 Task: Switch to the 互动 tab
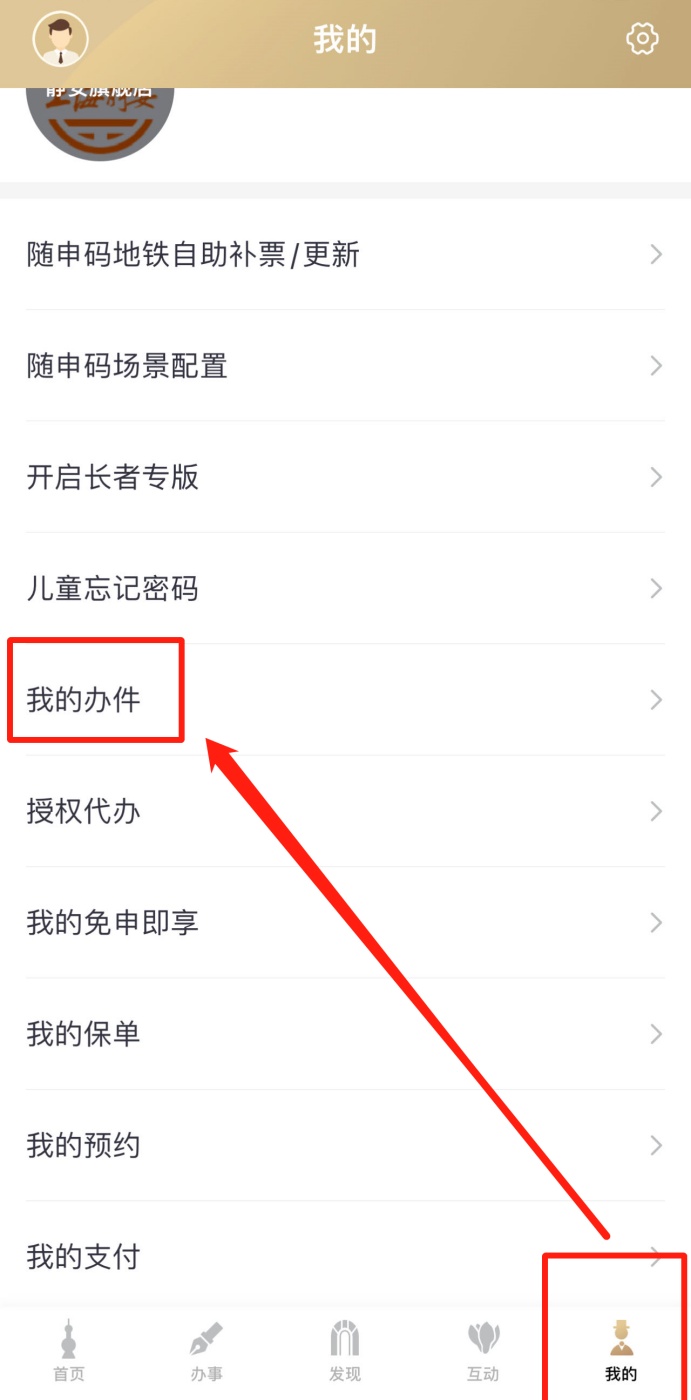point(483,1351)
